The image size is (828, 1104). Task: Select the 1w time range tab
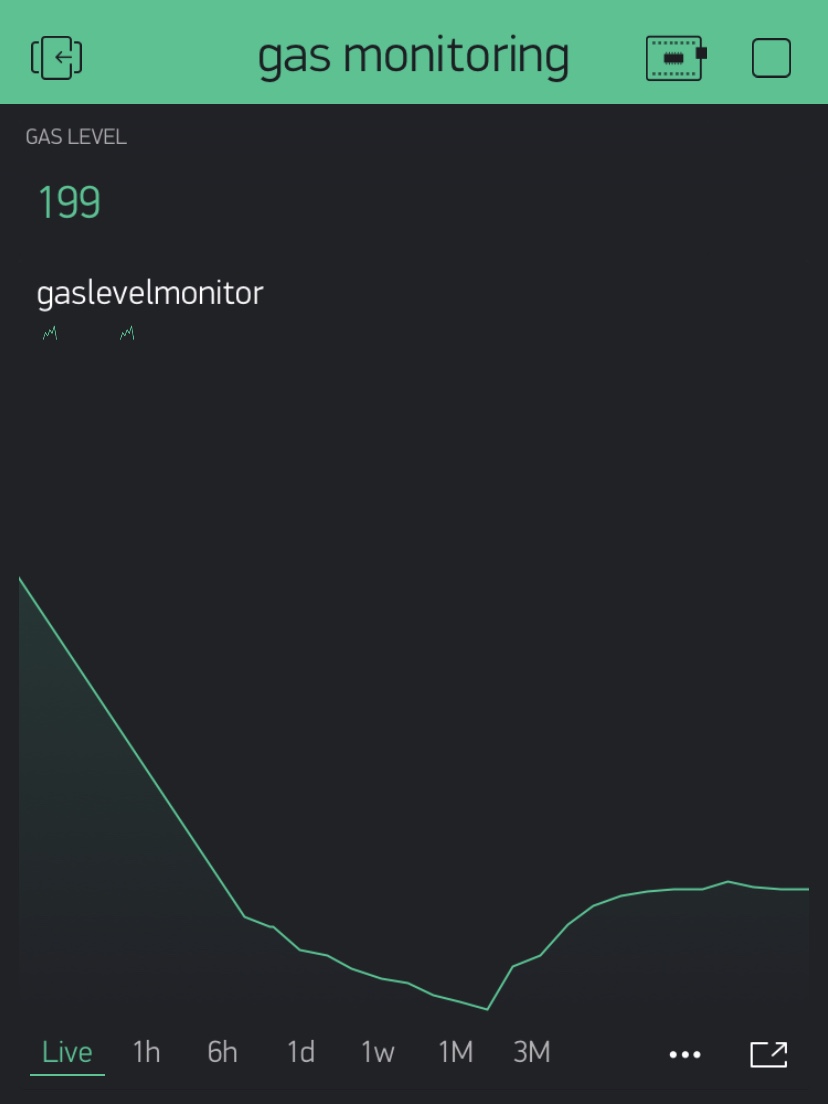[376, 1051]
